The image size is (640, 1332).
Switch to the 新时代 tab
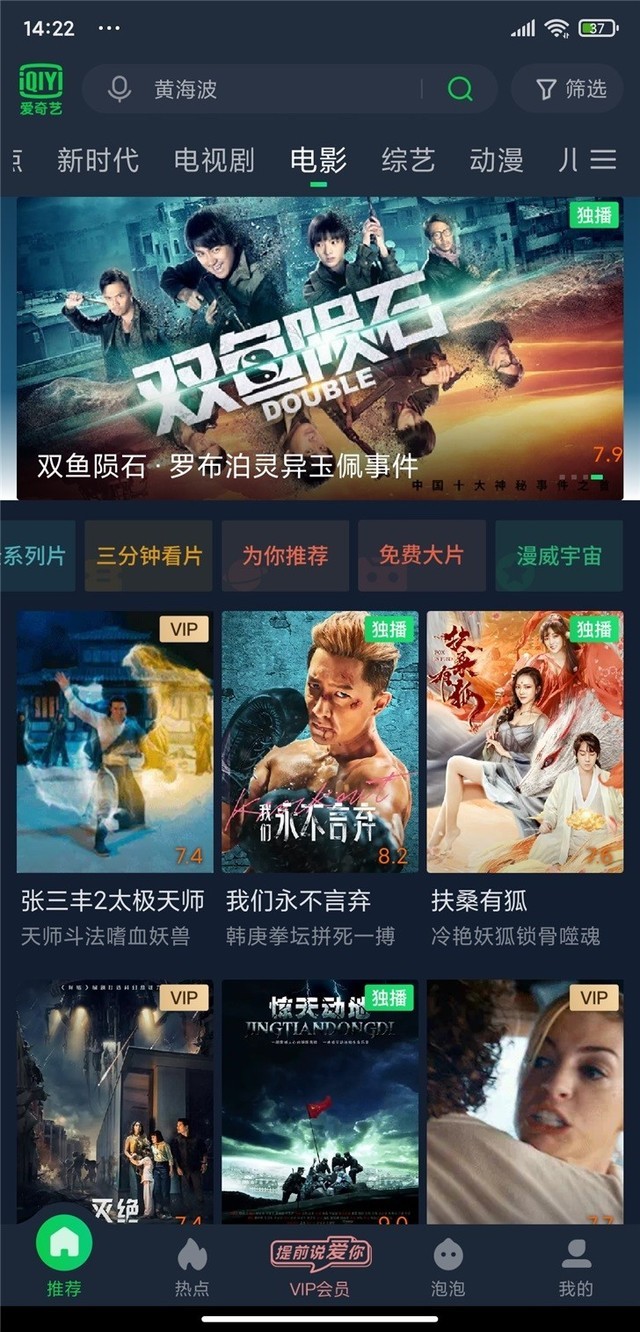(x=98, y=160)
